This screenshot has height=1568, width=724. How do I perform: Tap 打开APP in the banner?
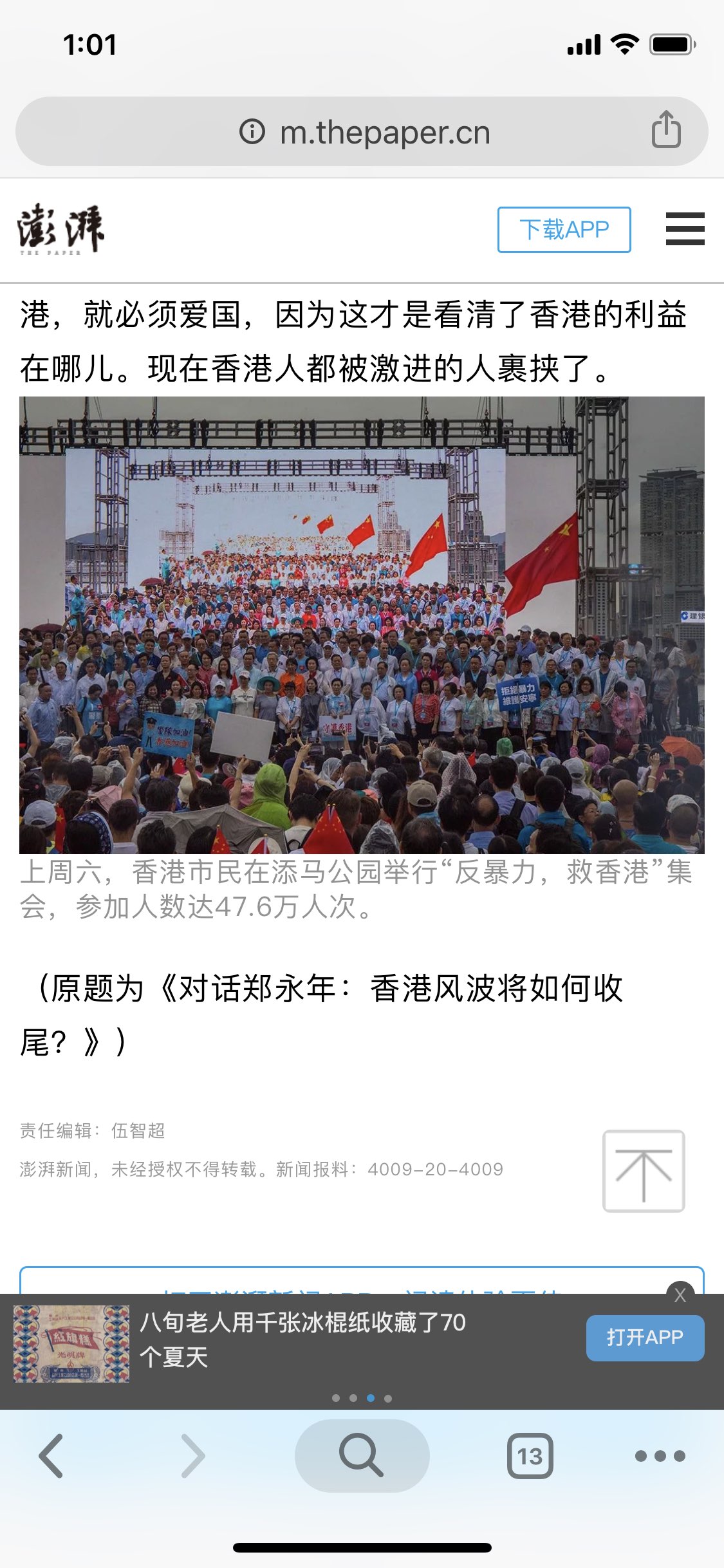(x=645, y=1338)
